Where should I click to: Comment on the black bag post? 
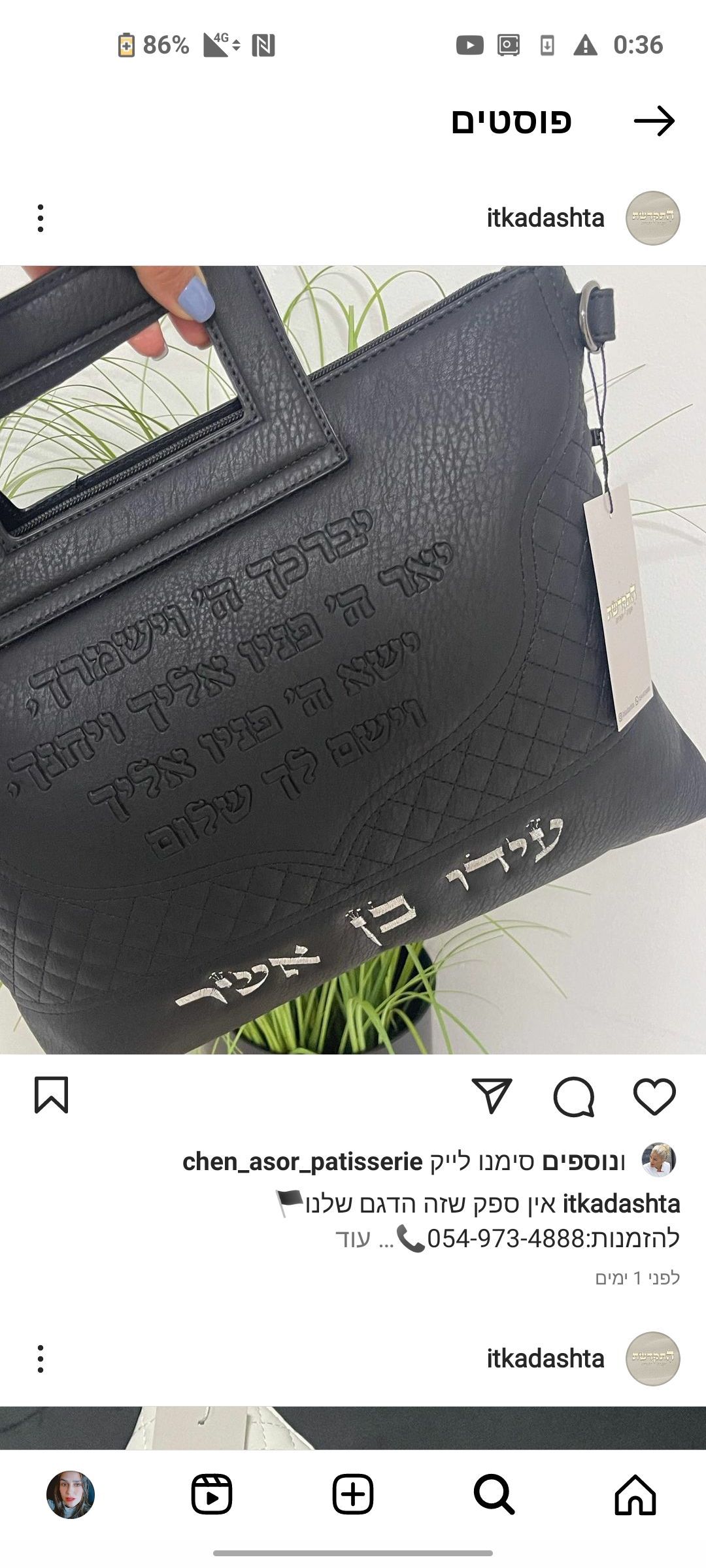[573, 1097]
